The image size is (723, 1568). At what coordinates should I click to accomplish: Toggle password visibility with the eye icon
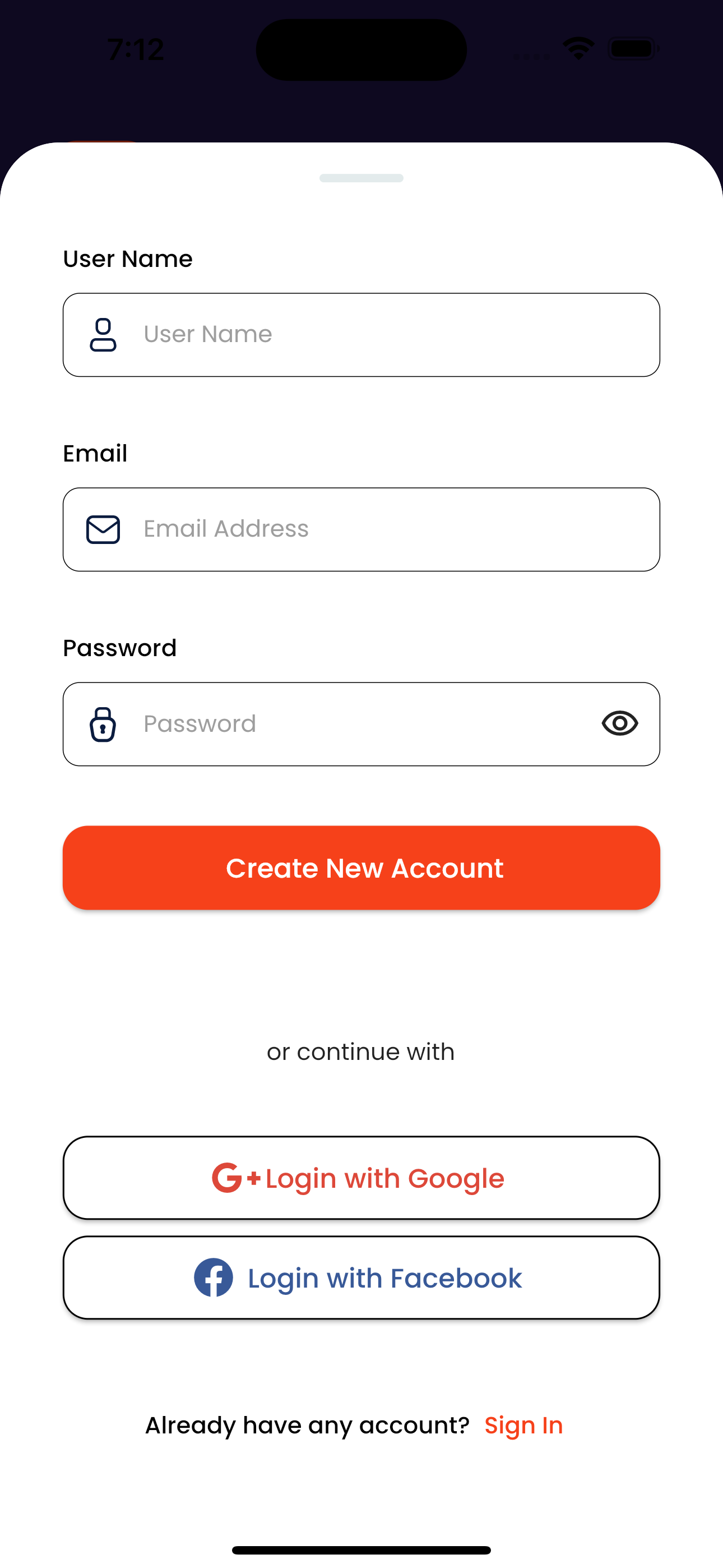pos(619,723)
